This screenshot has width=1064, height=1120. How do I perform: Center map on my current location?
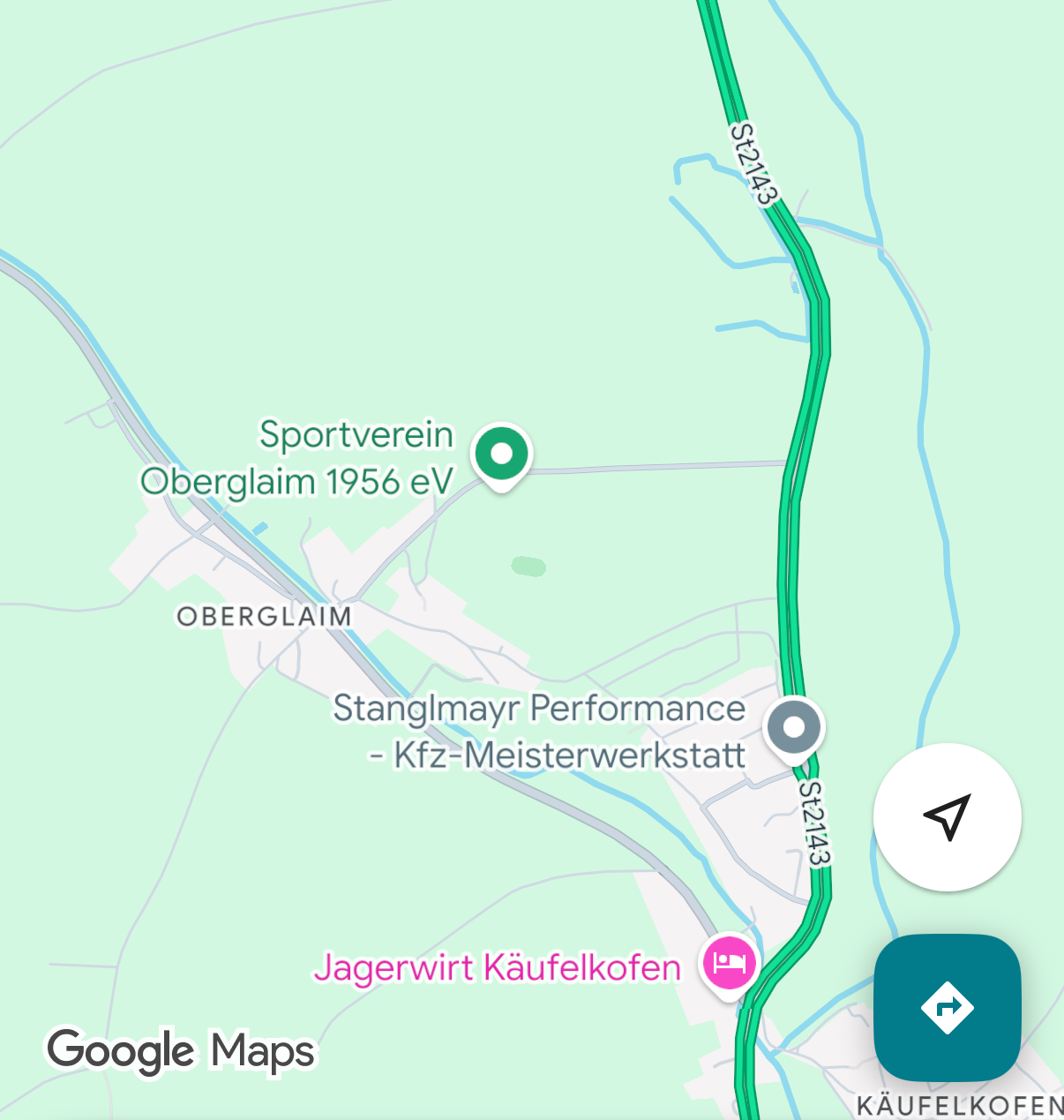947,816
